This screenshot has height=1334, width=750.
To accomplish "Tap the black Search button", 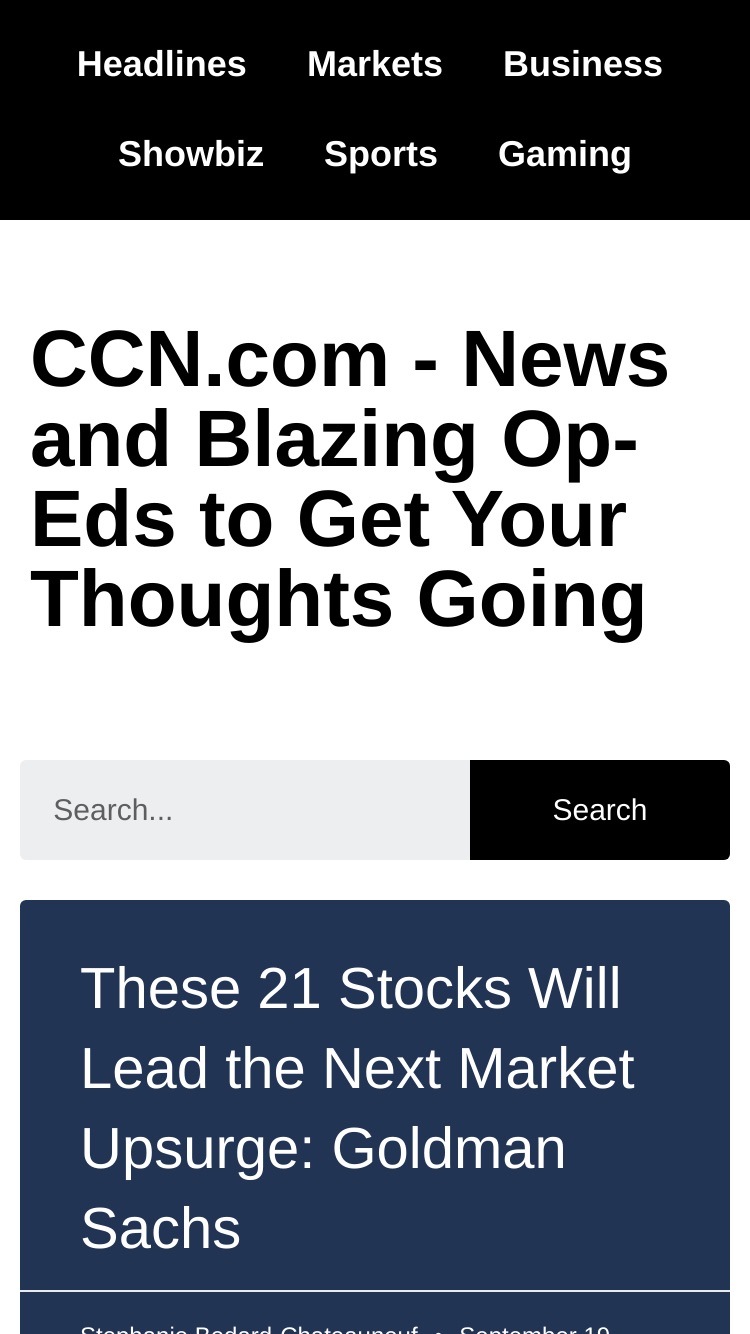I will [x=600, y=810].
